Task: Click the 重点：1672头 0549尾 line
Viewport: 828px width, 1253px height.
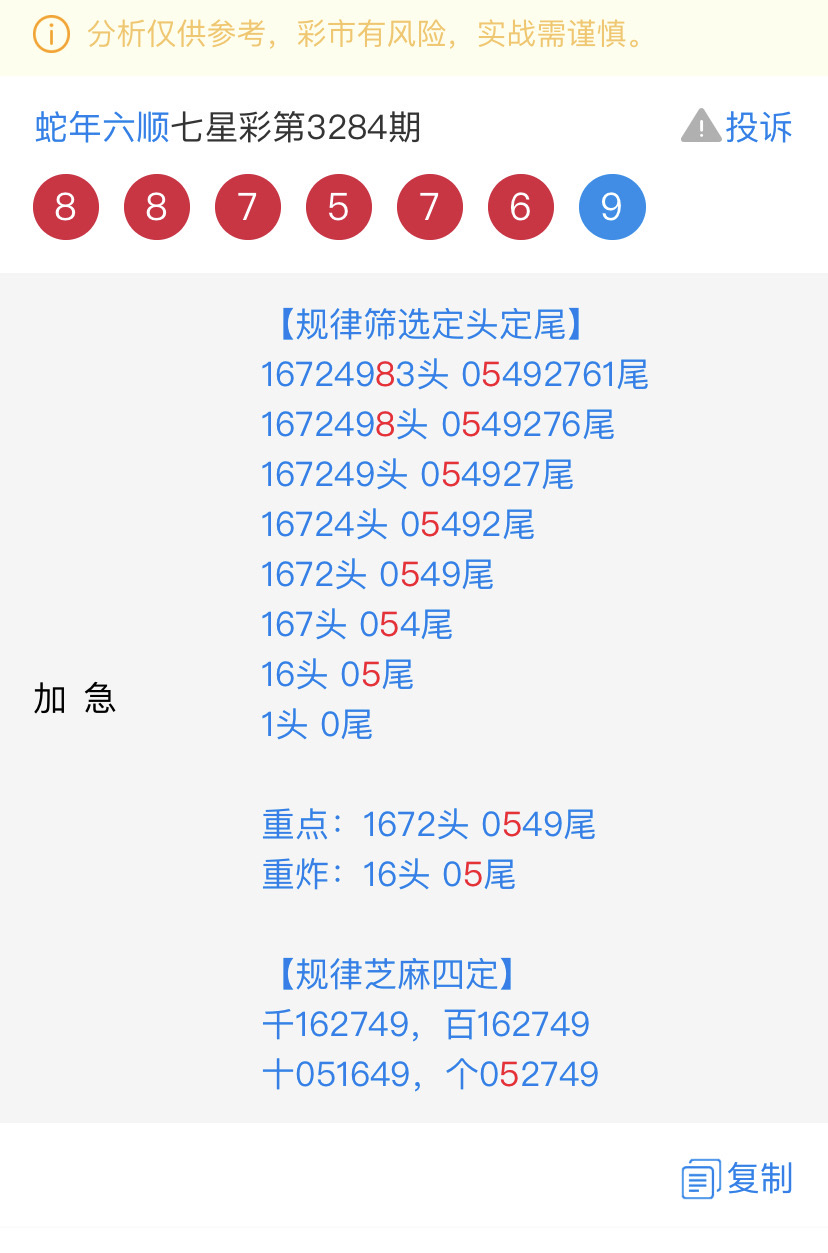Action: (428, 825)
